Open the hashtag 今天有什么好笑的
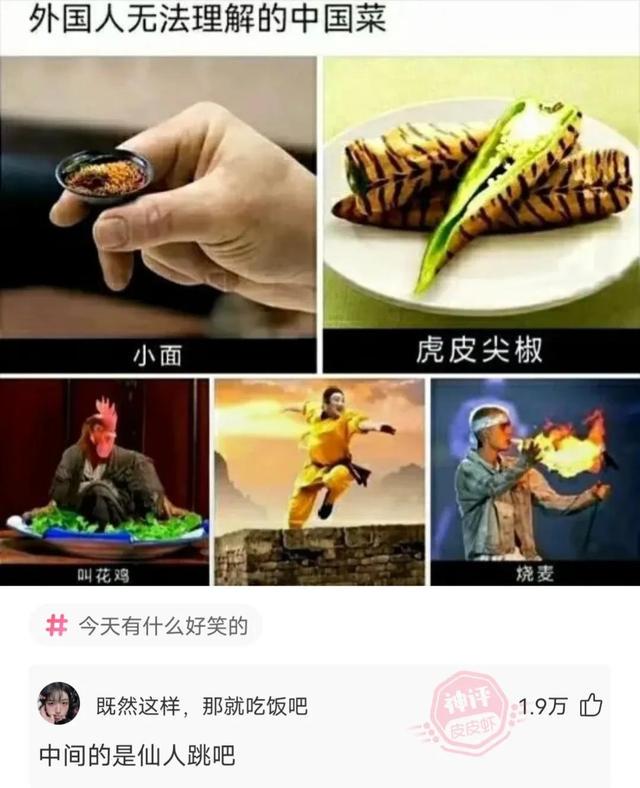Image resolution: width=640 pixels, height=788 pixels. (147, 627)
